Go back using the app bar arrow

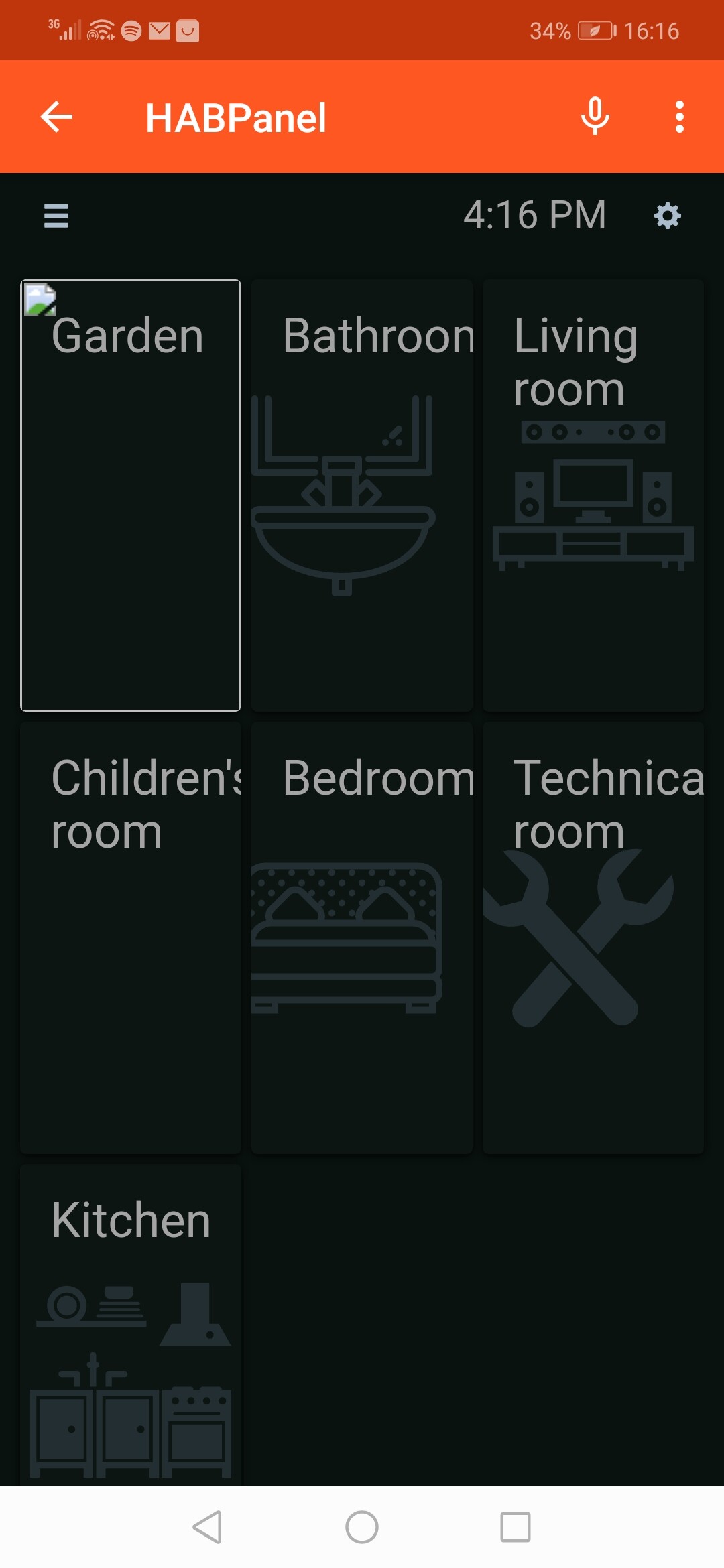pyautogui.click(x=56, y=117)
